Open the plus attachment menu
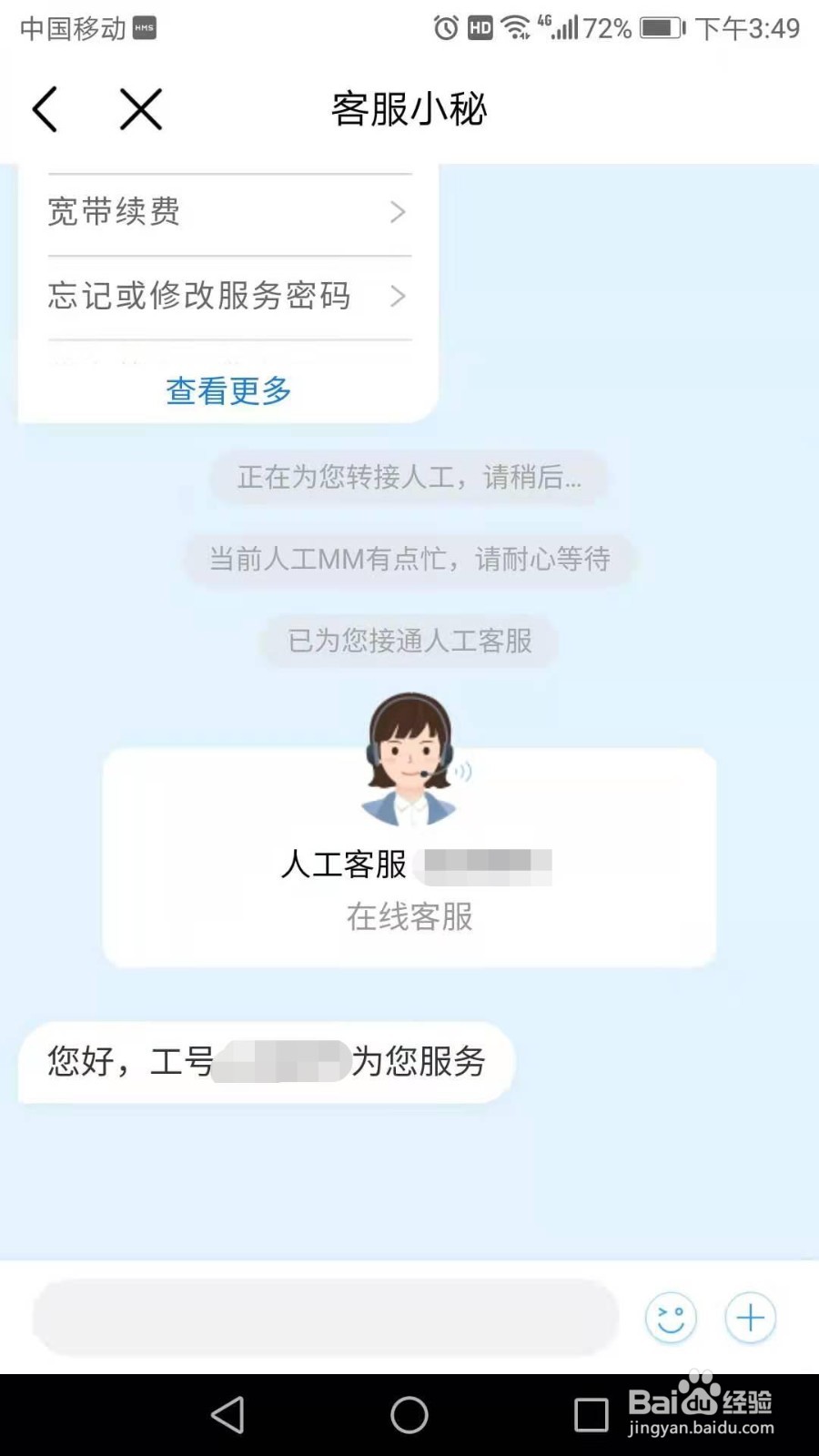 pyautogui.click(x=751, y=1318)
